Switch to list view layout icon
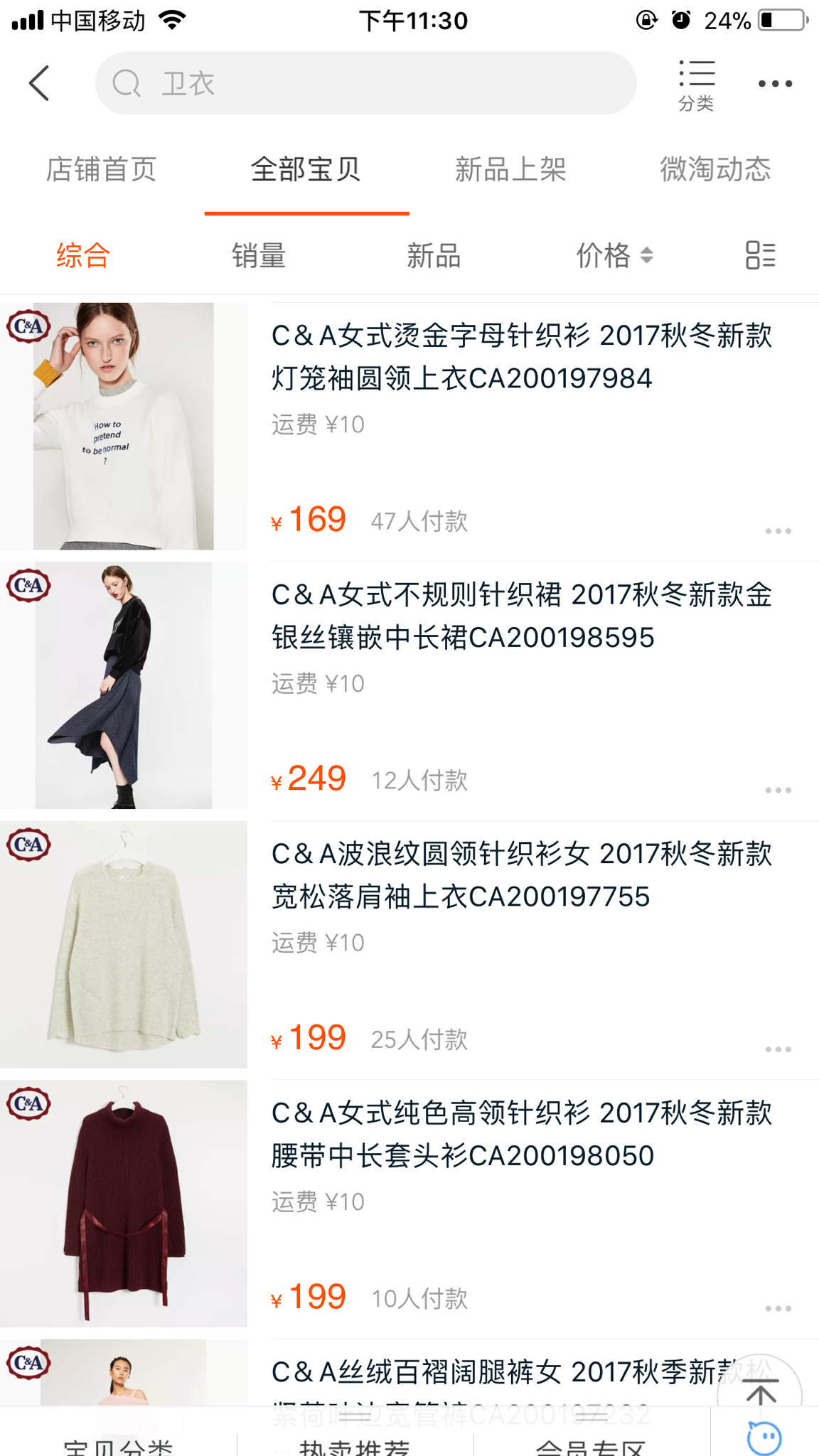819x1456 pixels. click(x=760, y=255)
